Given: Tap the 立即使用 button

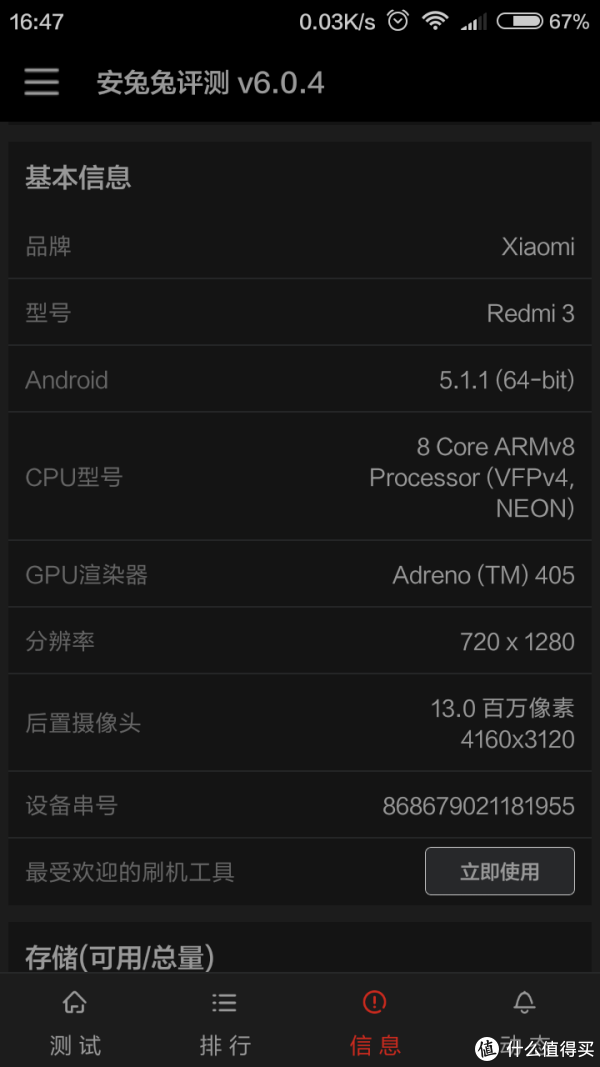Looking at the screenshot, I should click(x=500, y=871).
